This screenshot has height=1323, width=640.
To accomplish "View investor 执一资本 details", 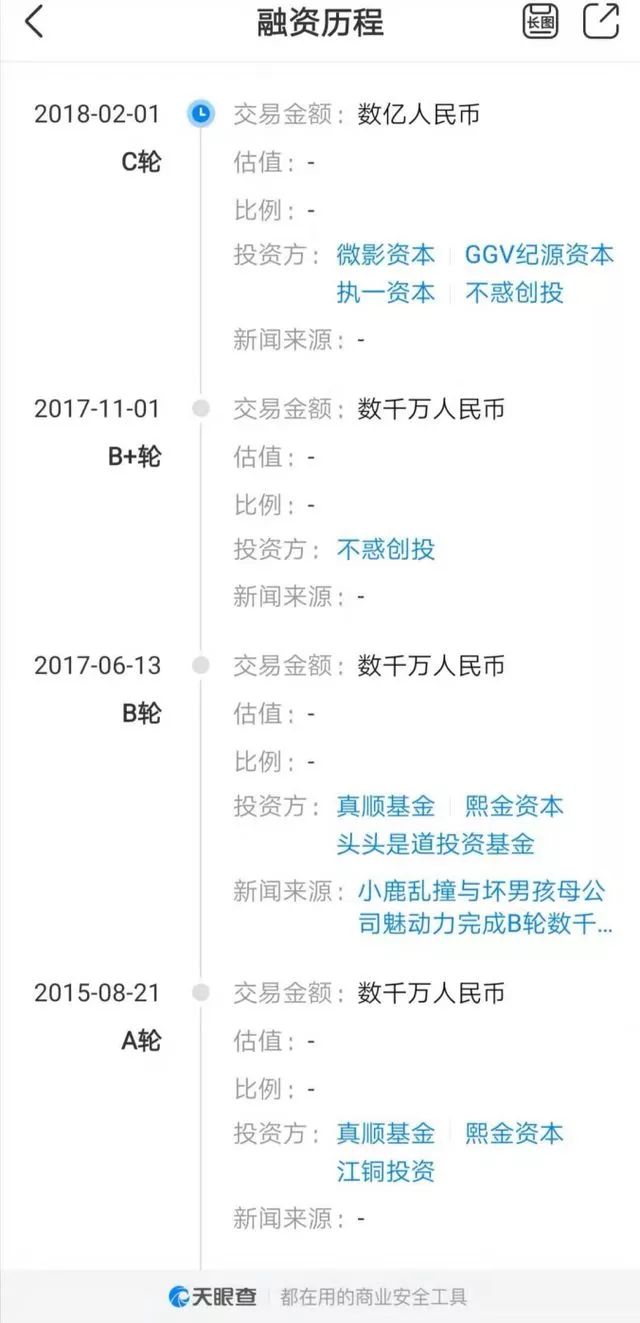I will click(x=386, y=292).
